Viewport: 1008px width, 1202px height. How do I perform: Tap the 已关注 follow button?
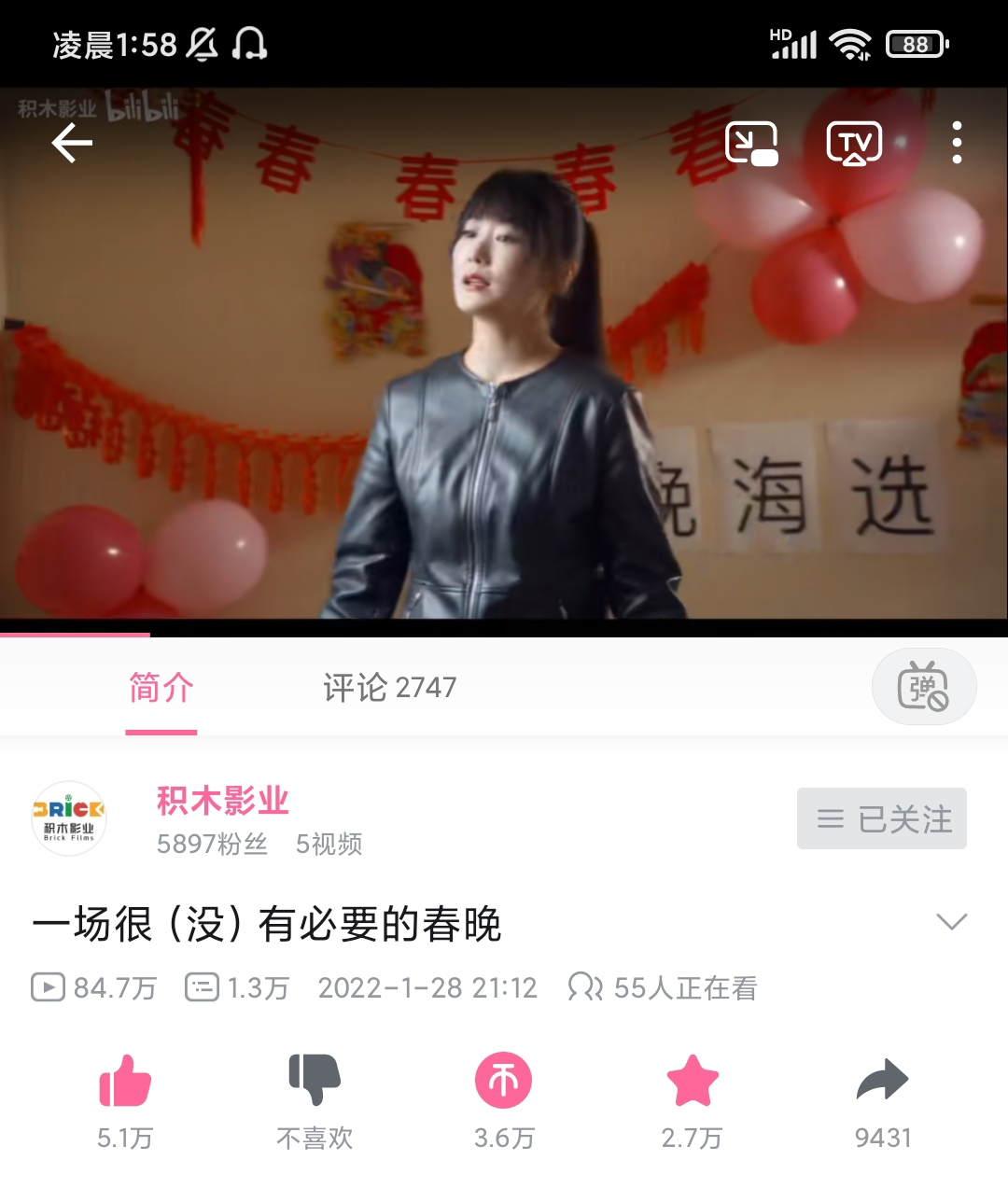coord(881,818)
